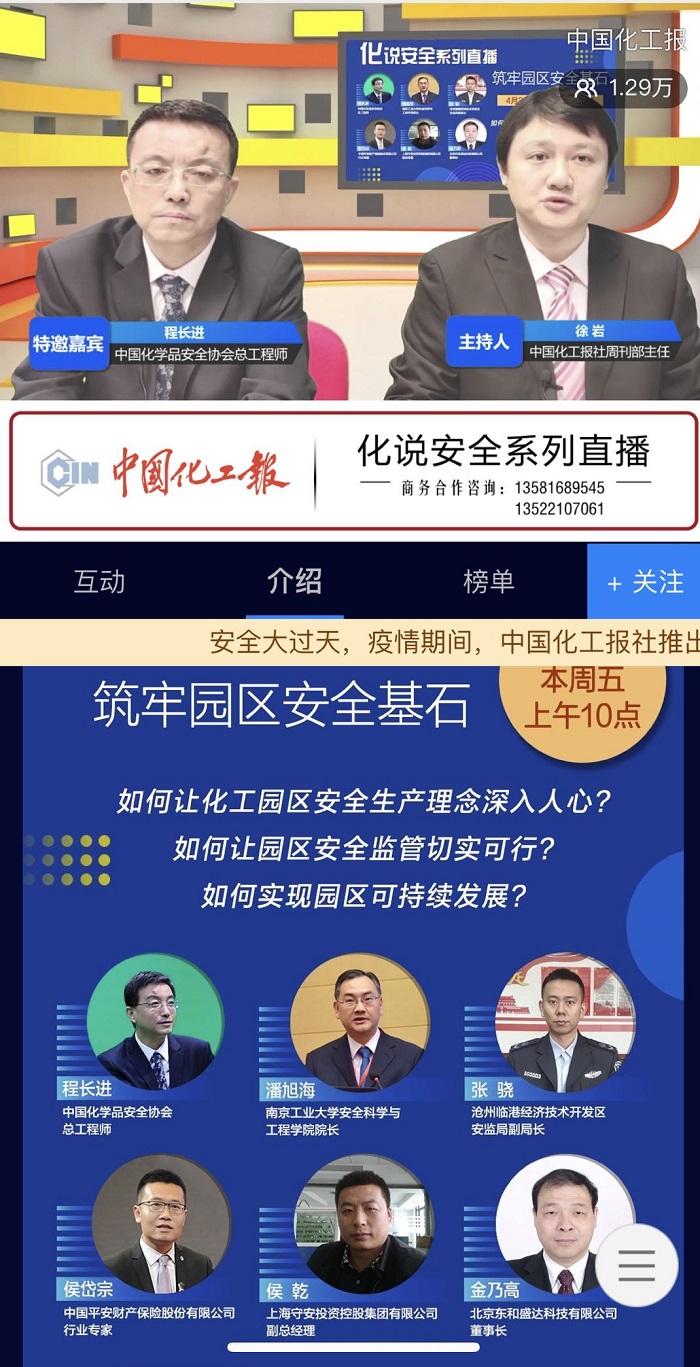The image size is (700, 1367).
Task: Tap the live video player
Action: click(x=350, y=200)
